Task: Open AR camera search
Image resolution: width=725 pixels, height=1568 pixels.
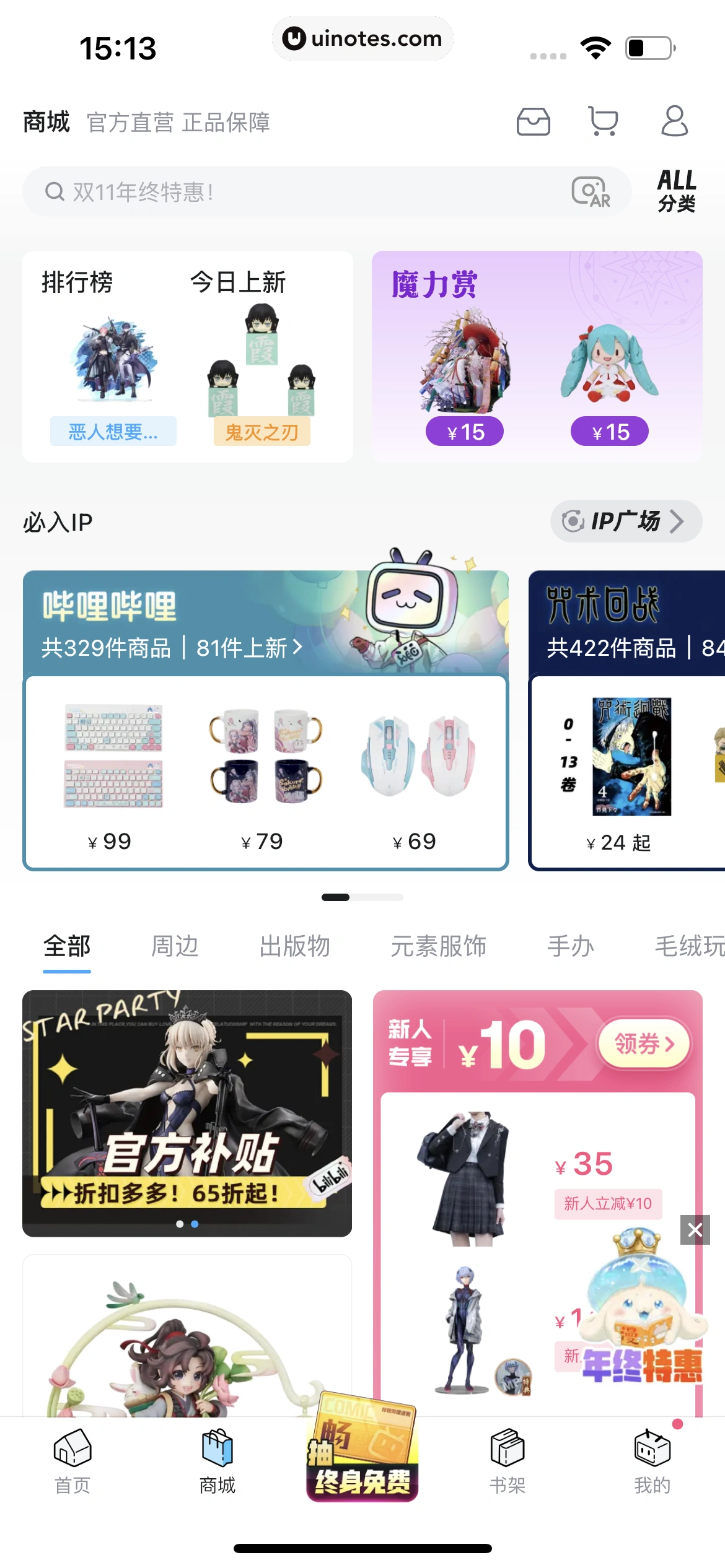Action: pos(591,192)
